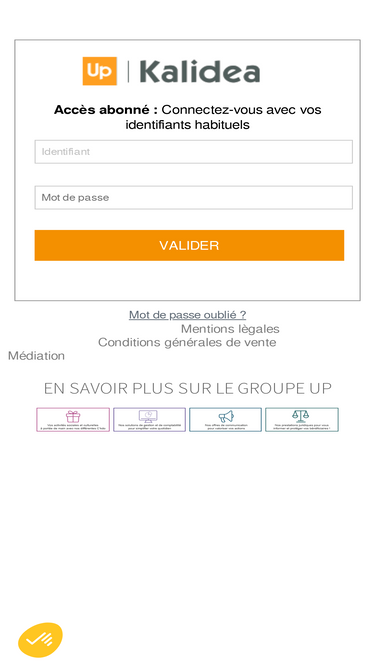Open the computer card about management solutions
The width and height of the screenshot is (375, 667).
pyautogui.click(x=149, y=420)
